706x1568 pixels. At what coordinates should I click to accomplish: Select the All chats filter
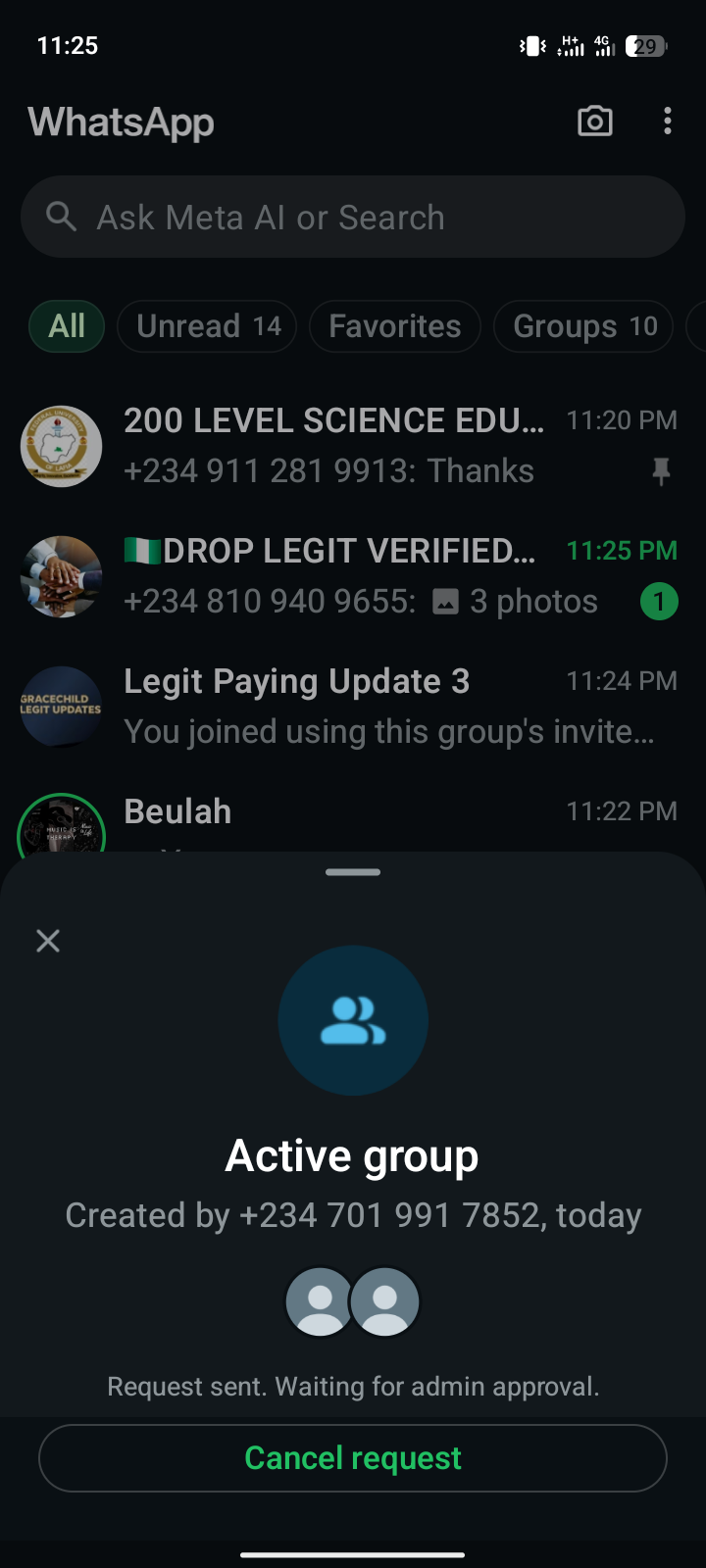[x=67, y=326]
